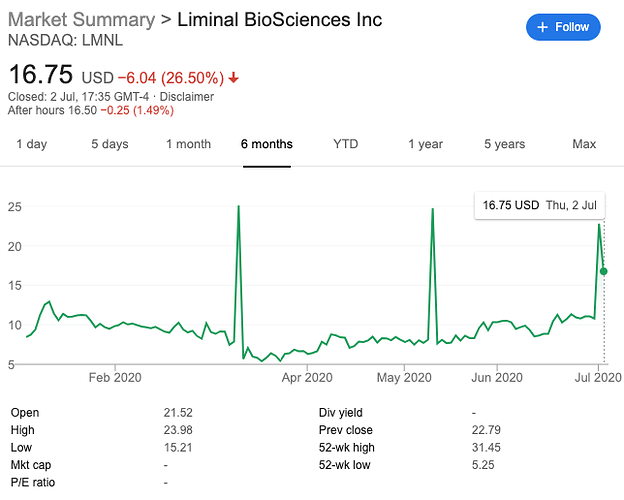The height and width of the screenshot is (500, 624).
Task: Follow Liminal BioSciences stock
Action: pos(563,27)
